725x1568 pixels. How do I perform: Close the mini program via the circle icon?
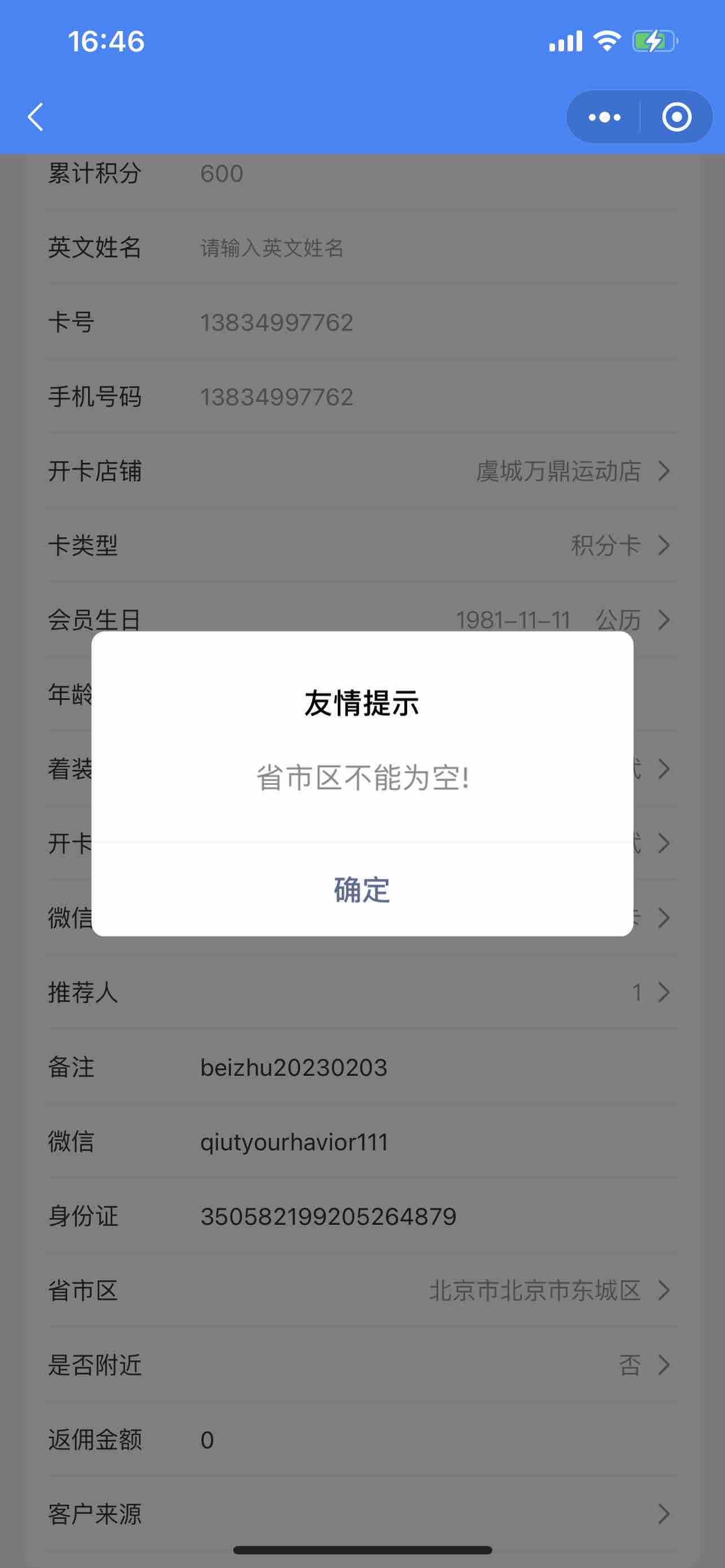[x=676, y=117]
